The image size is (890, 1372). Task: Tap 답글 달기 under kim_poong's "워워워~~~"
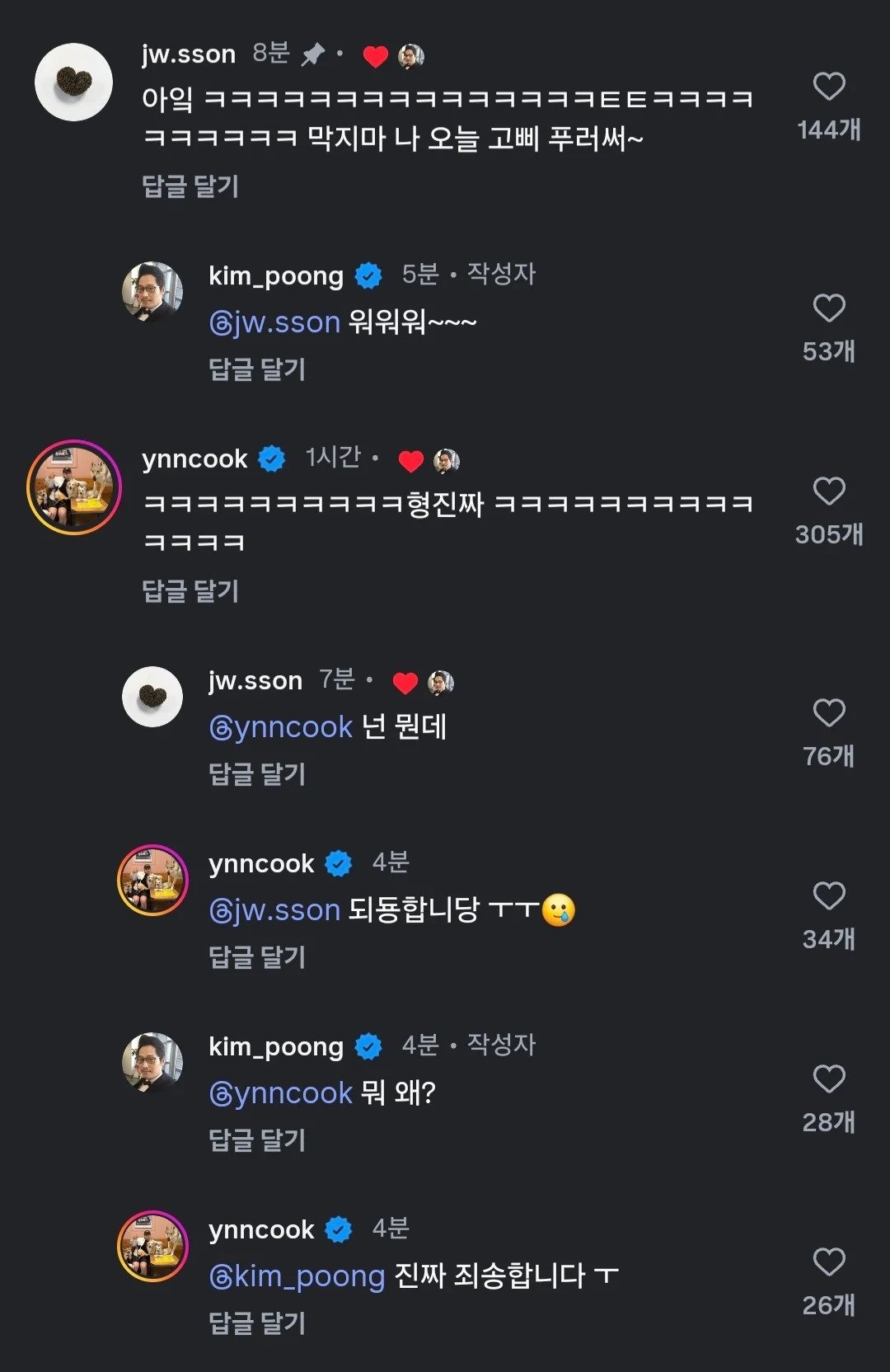point(257,369)
